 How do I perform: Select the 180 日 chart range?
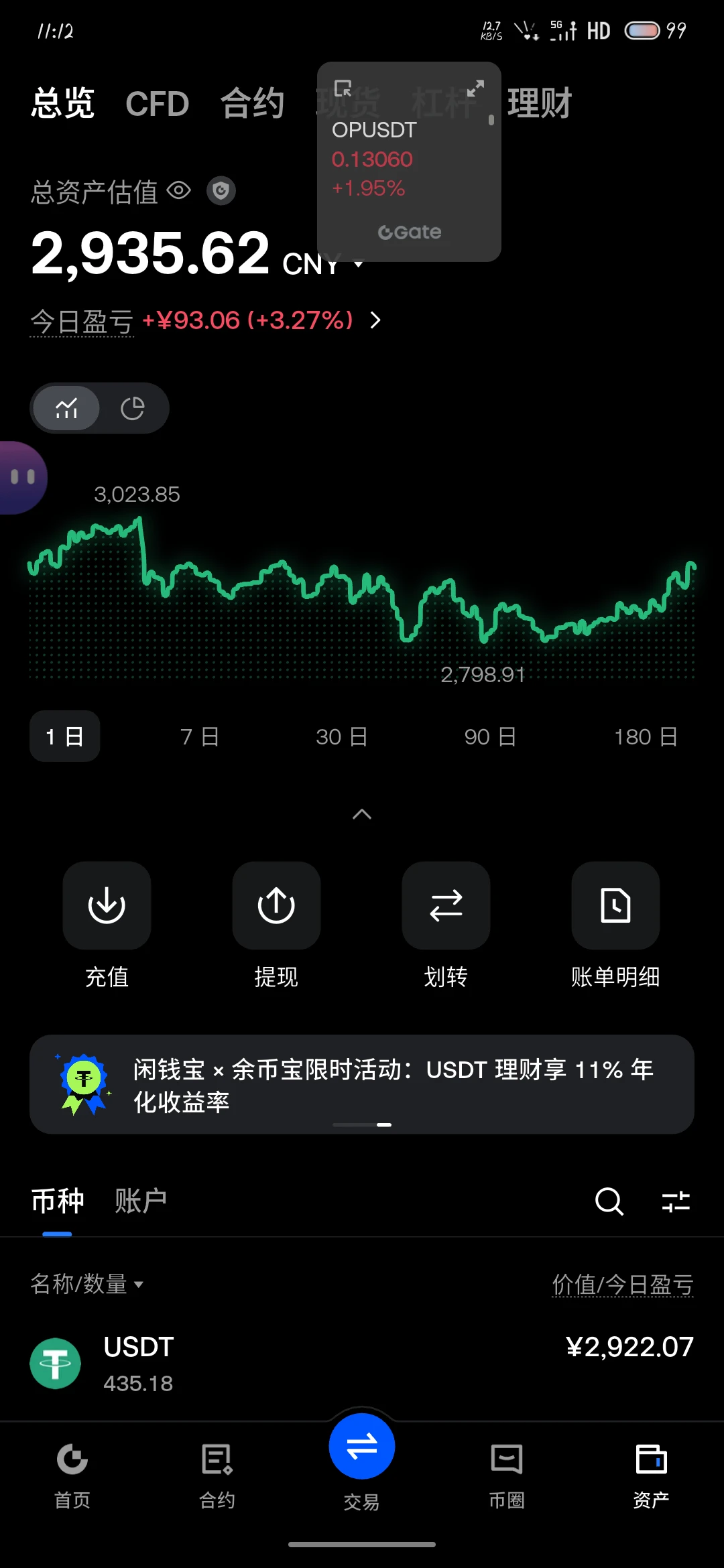pos(646,736)
